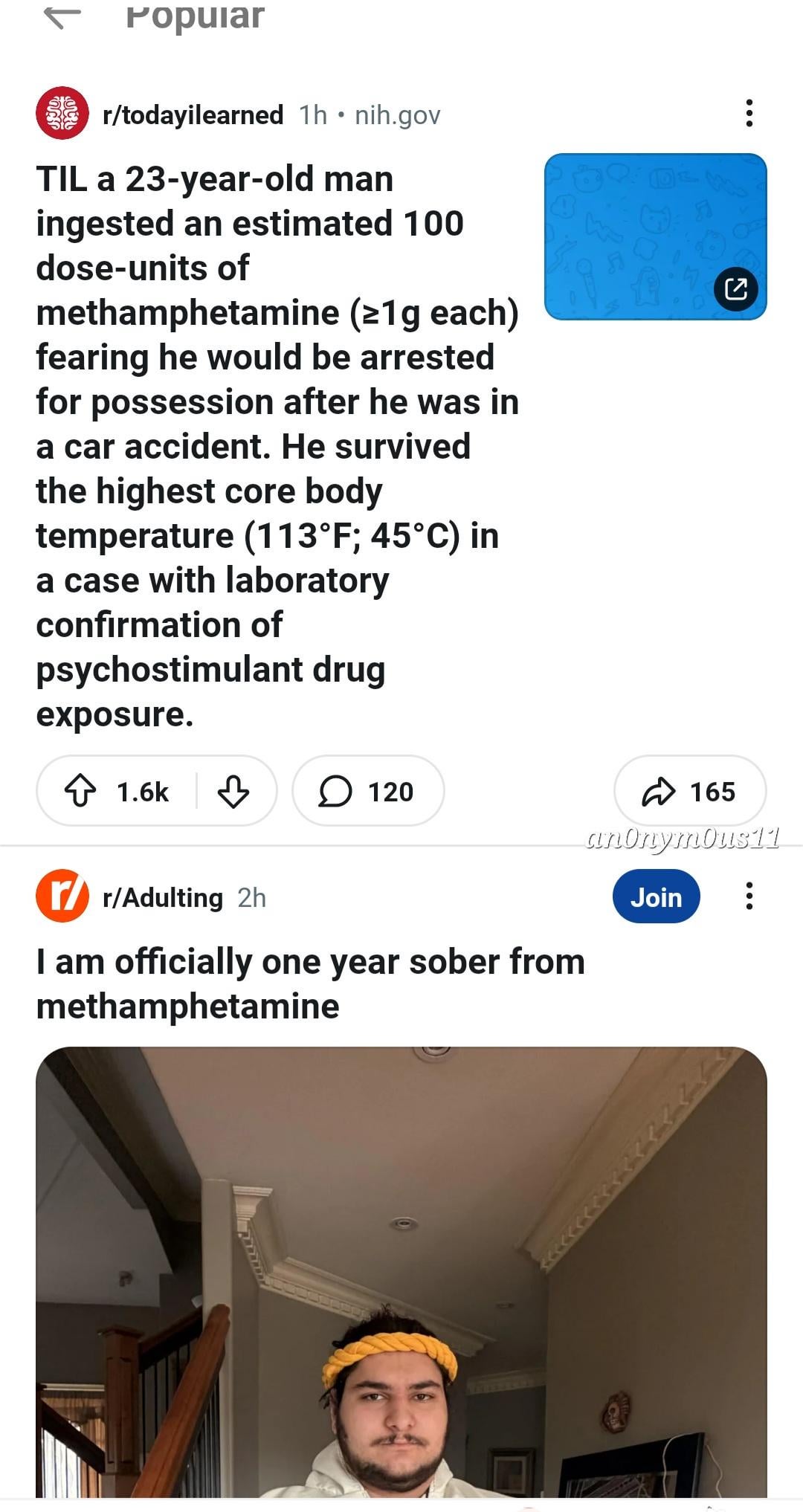Open the nih.gov link thumbnail
The width and height of the screenshot is (803, 1512).
click(x=655, y=237)
